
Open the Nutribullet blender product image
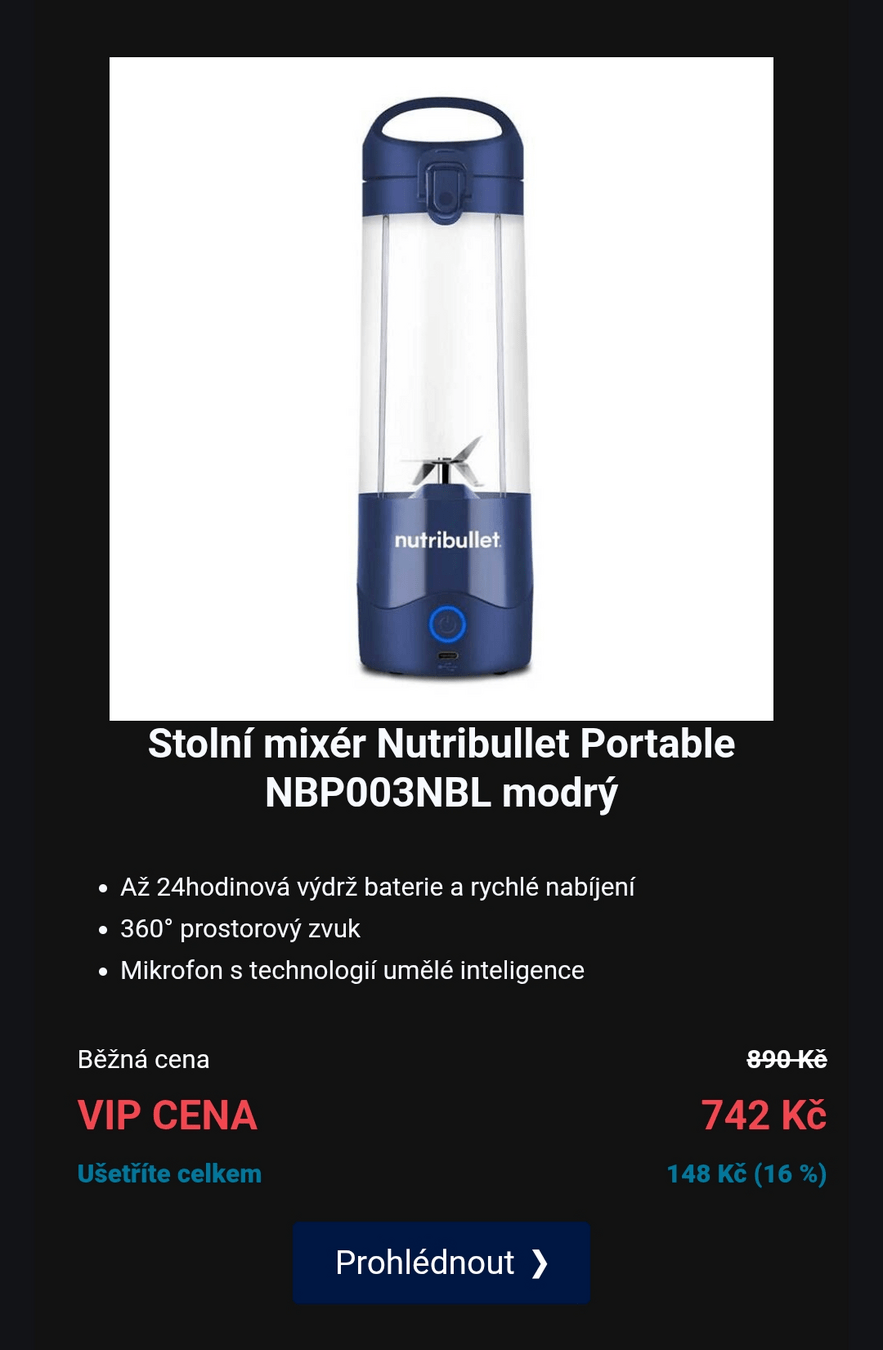pyautogui.click(x=441, y=389)
